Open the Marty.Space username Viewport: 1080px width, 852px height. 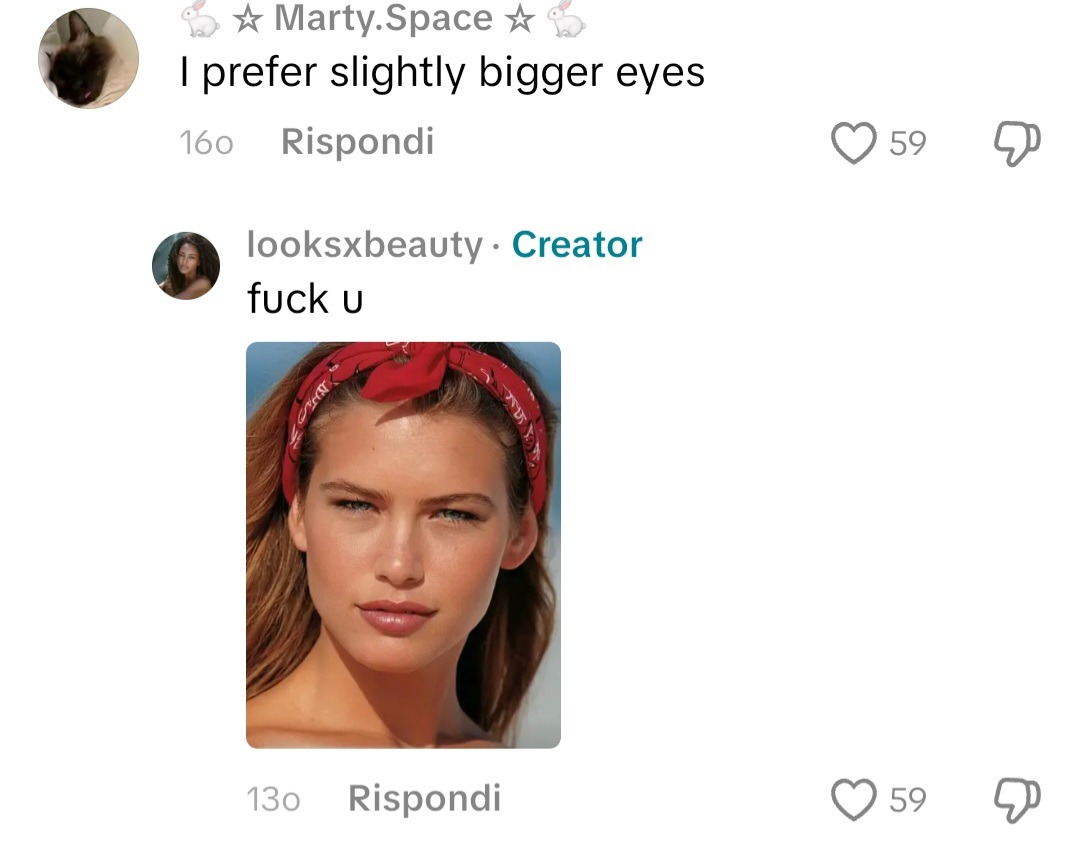383,18
